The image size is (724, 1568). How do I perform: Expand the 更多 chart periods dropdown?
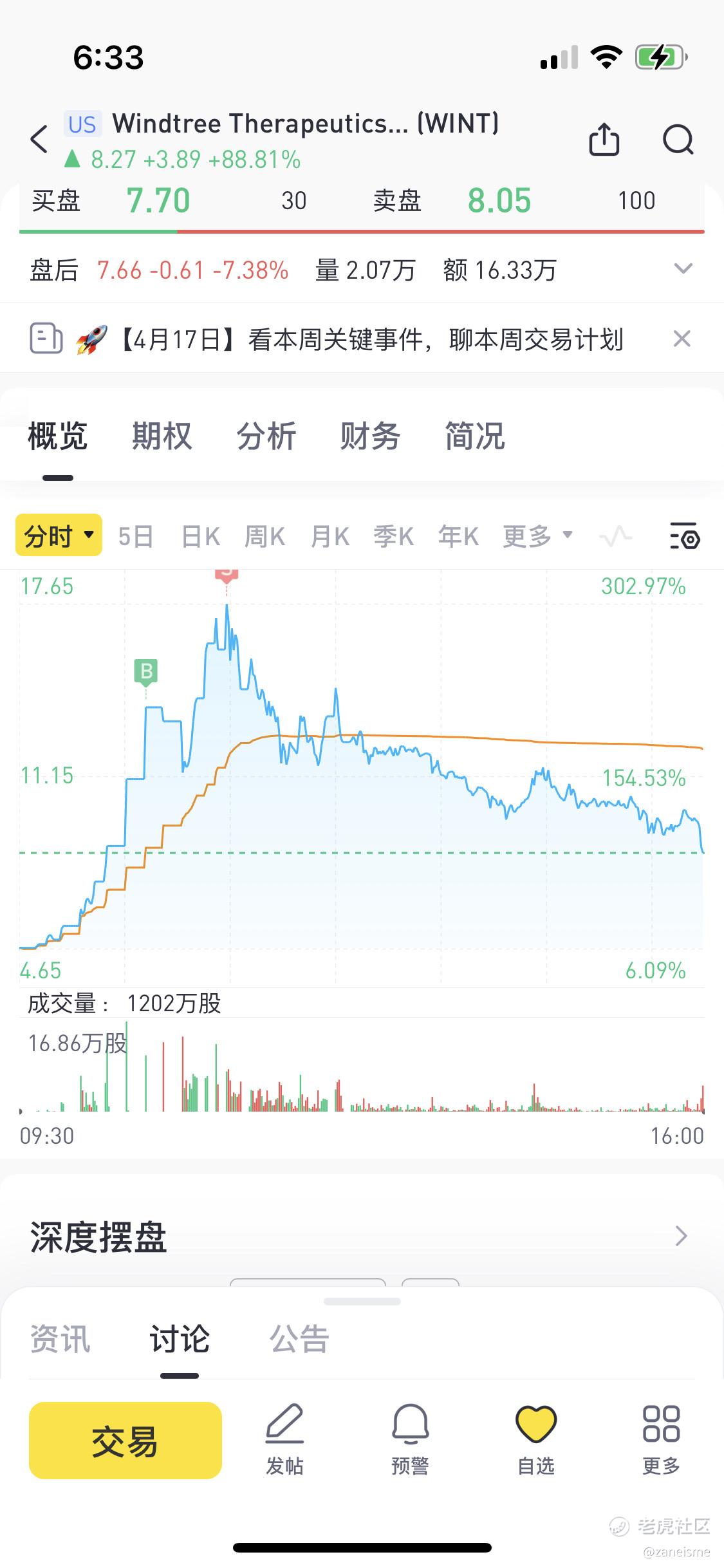pos(537,536)
